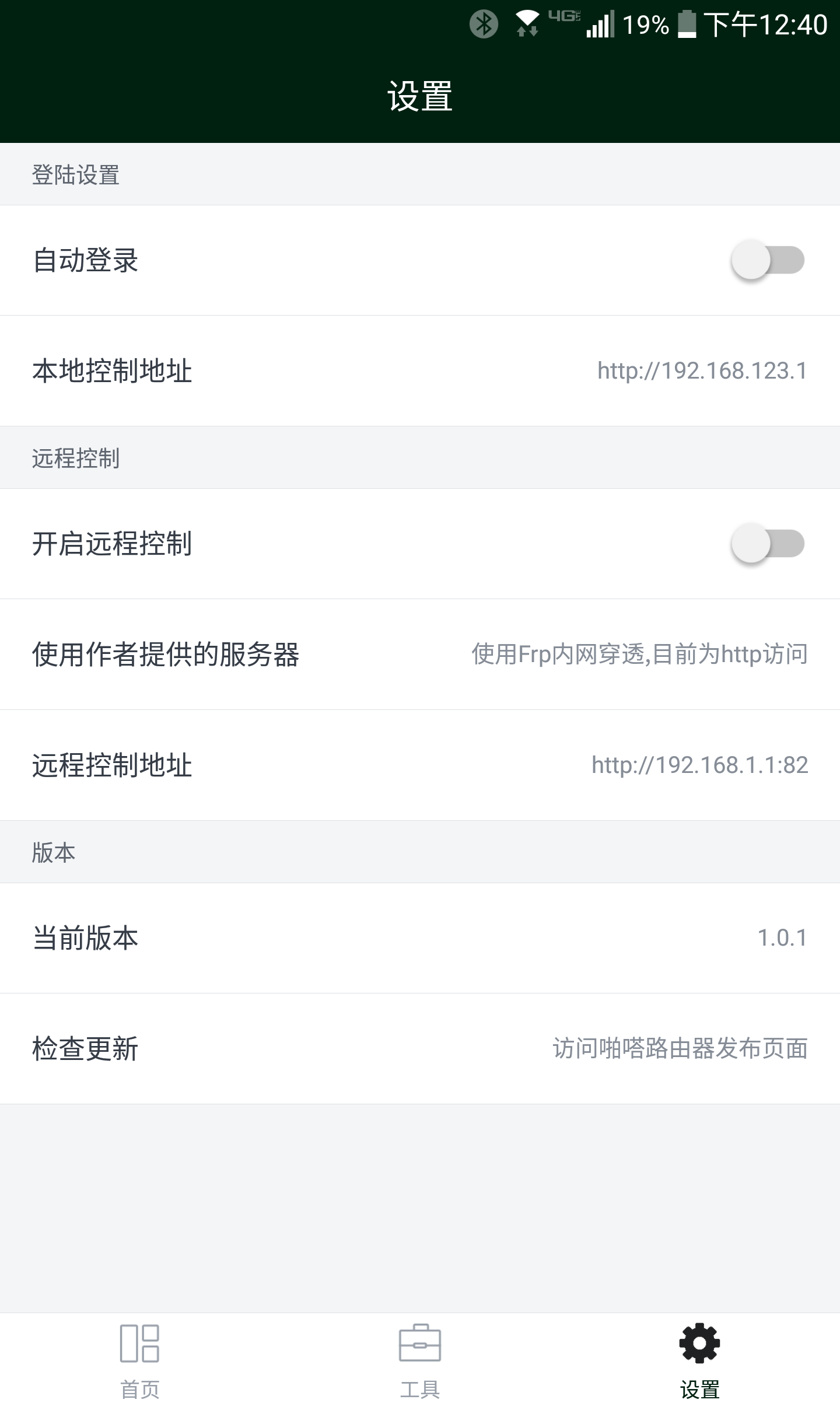Open the 当前版本 row

coord(420,938)
